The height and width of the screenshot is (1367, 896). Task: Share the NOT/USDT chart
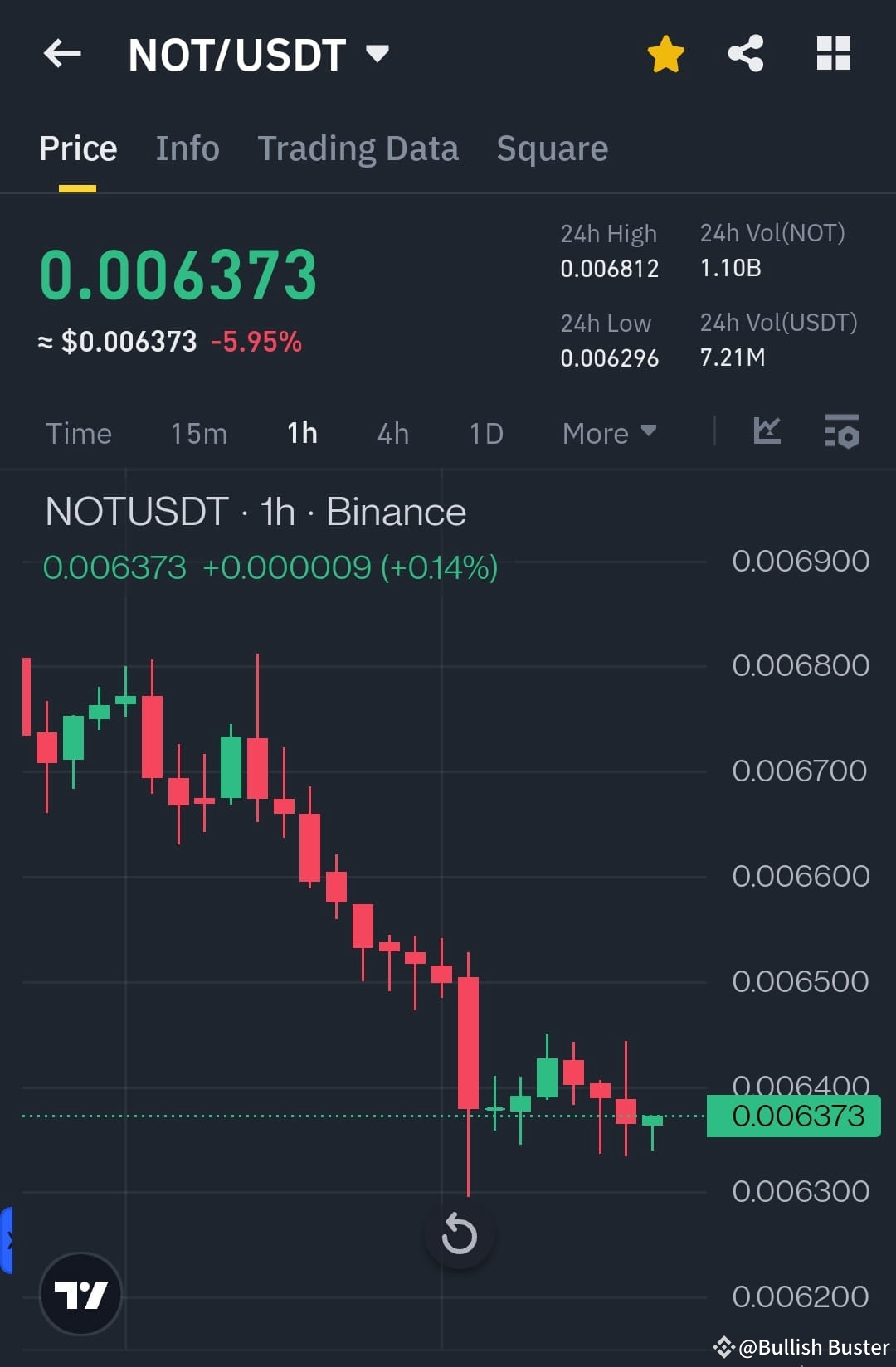(746, 52)
